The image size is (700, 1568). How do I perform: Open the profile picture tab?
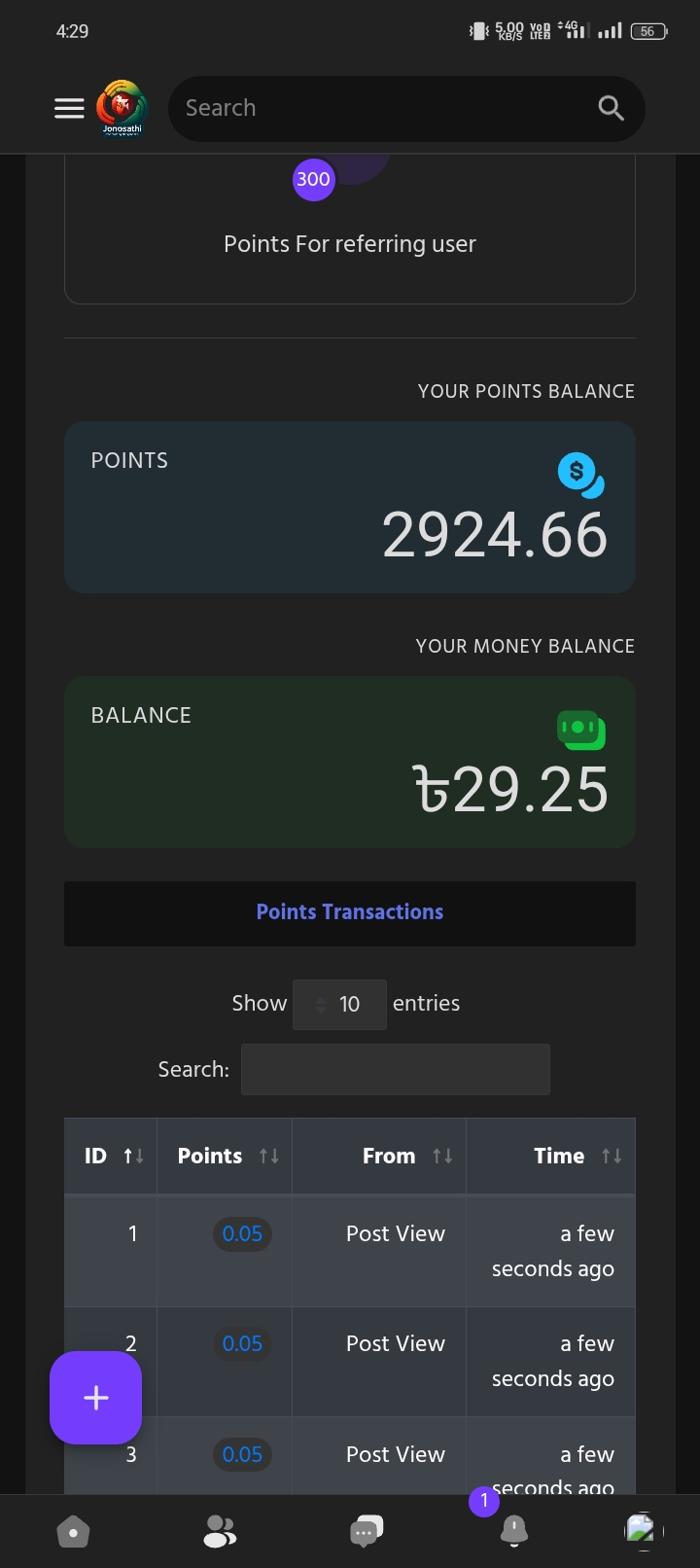point(642,1531)
